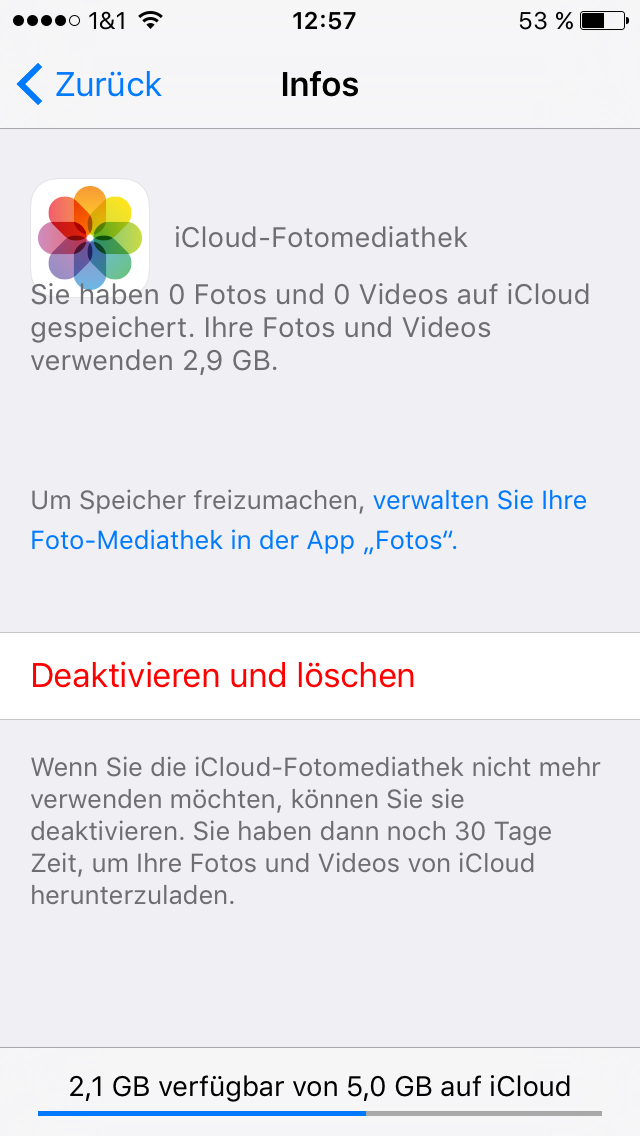Image resolution: width=640 pixels, height=1136 pixels.
Task: Tap Deaktivieren und löschen
Action: click(x=320, y=676)
